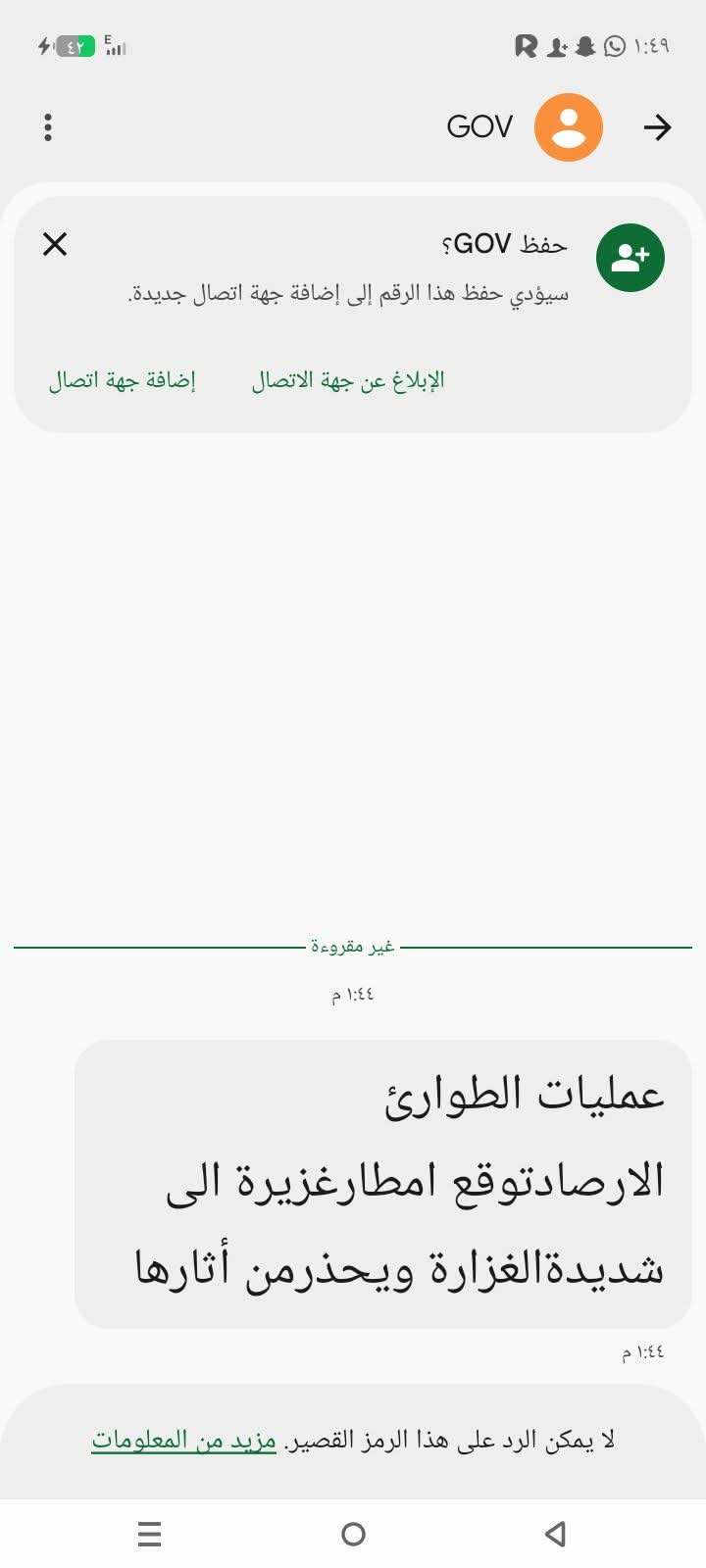Go back using the top arrow
This screenshot has height=1568, width=706.
[x=657, y=127]
